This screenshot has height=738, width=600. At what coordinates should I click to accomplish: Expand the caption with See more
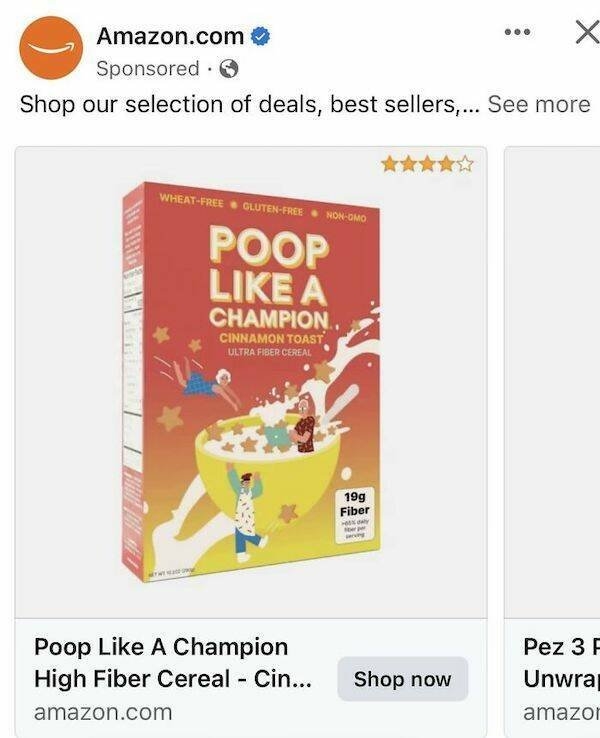pos(538,105)
